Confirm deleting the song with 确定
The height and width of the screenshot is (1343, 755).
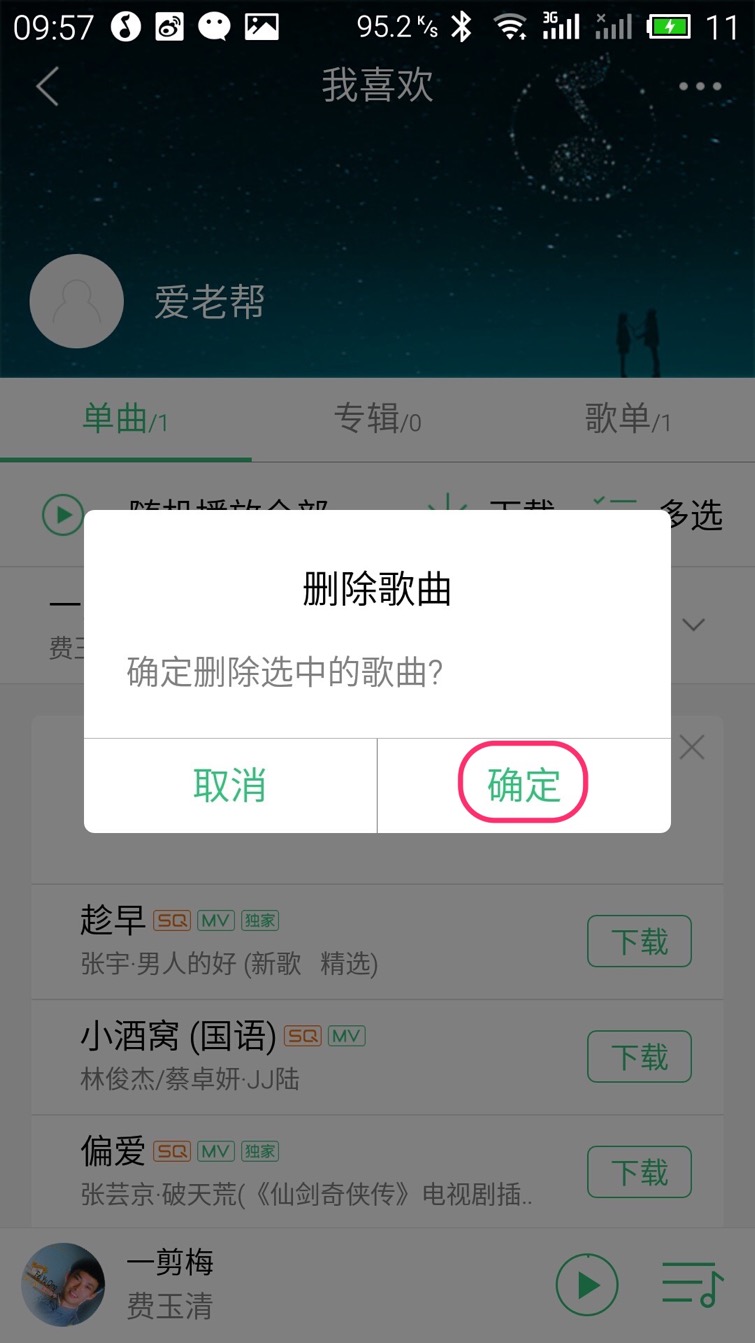[523, 785]
